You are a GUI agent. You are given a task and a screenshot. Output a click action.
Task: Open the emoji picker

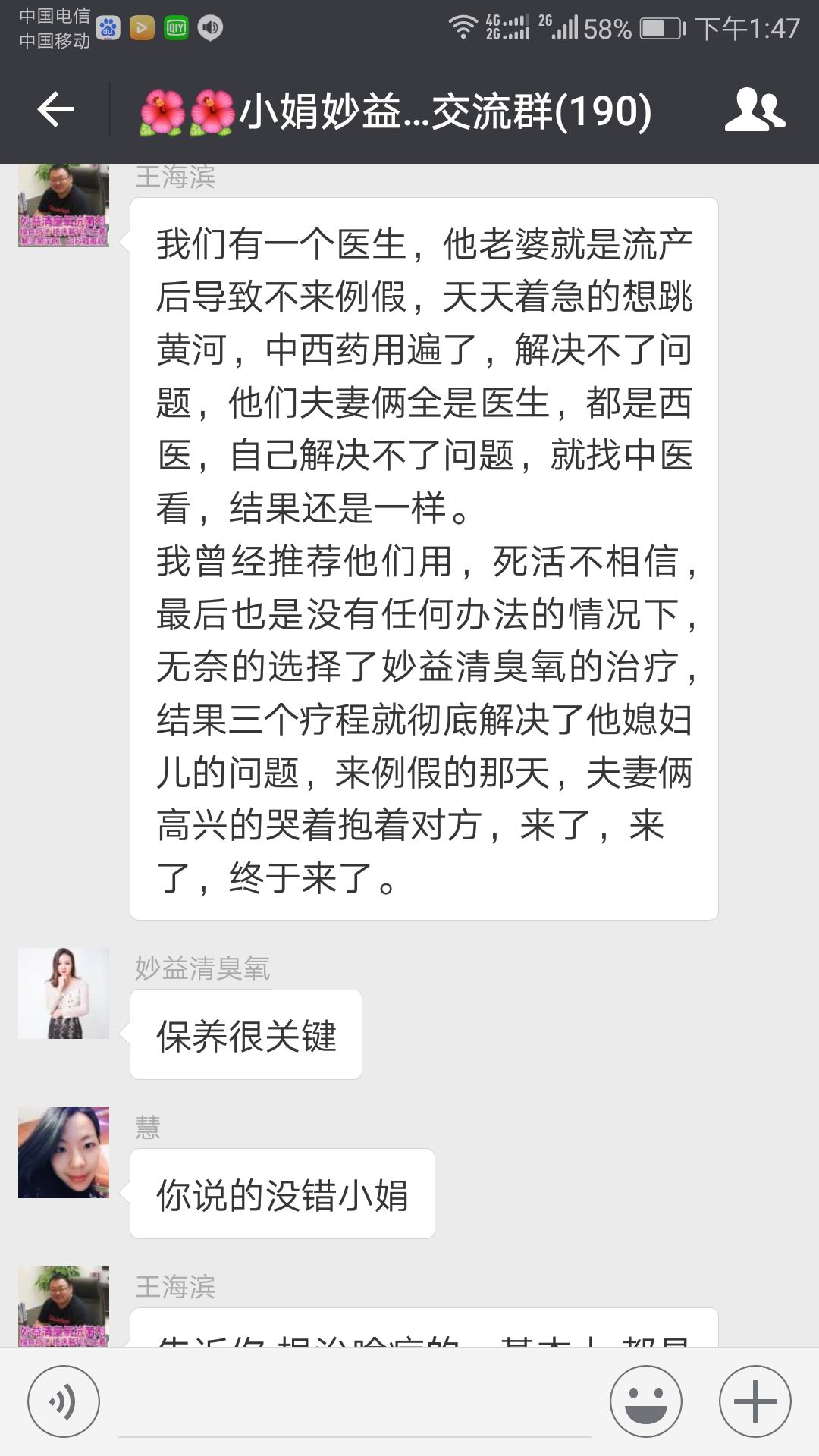[645, 1401]
